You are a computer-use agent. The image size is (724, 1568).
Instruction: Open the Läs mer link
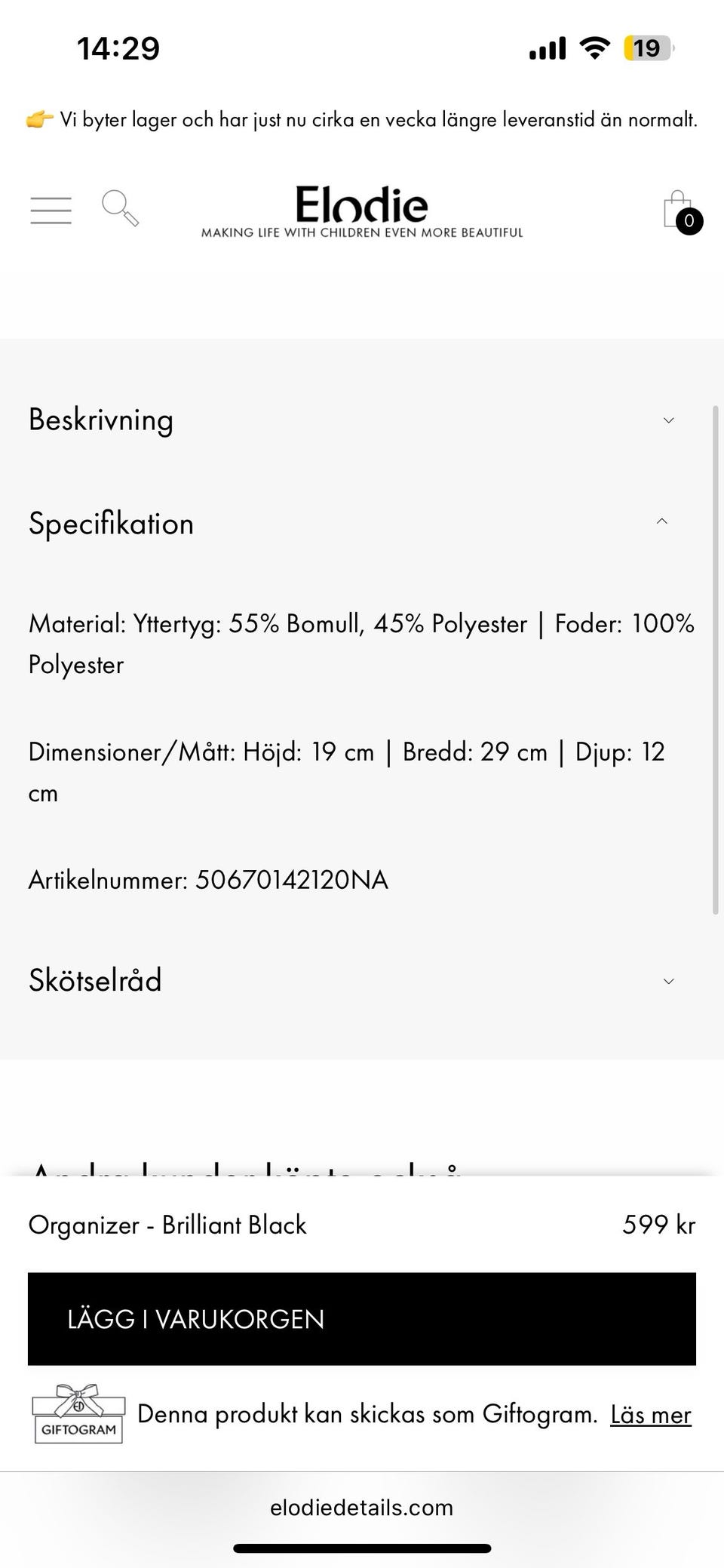point(649,1414)
